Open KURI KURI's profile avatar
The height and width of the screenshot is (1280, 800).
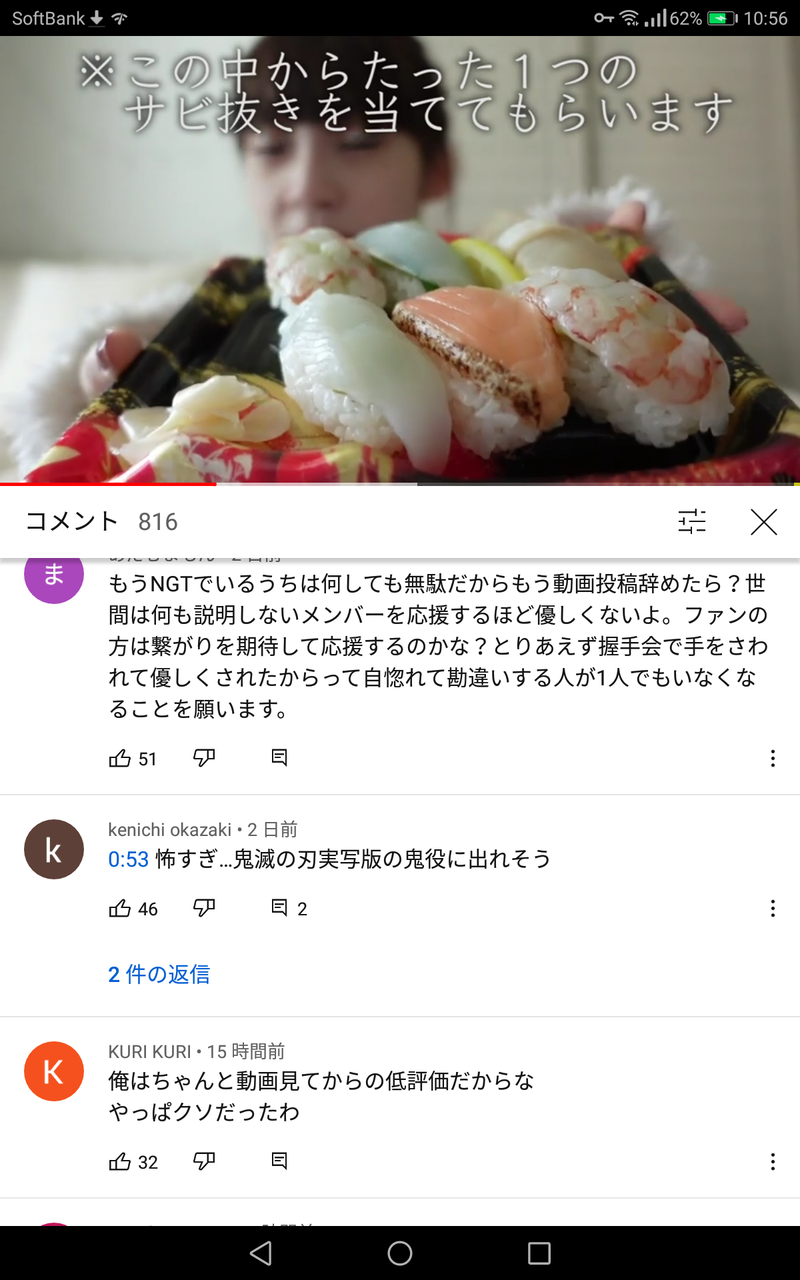(54, 1071)
